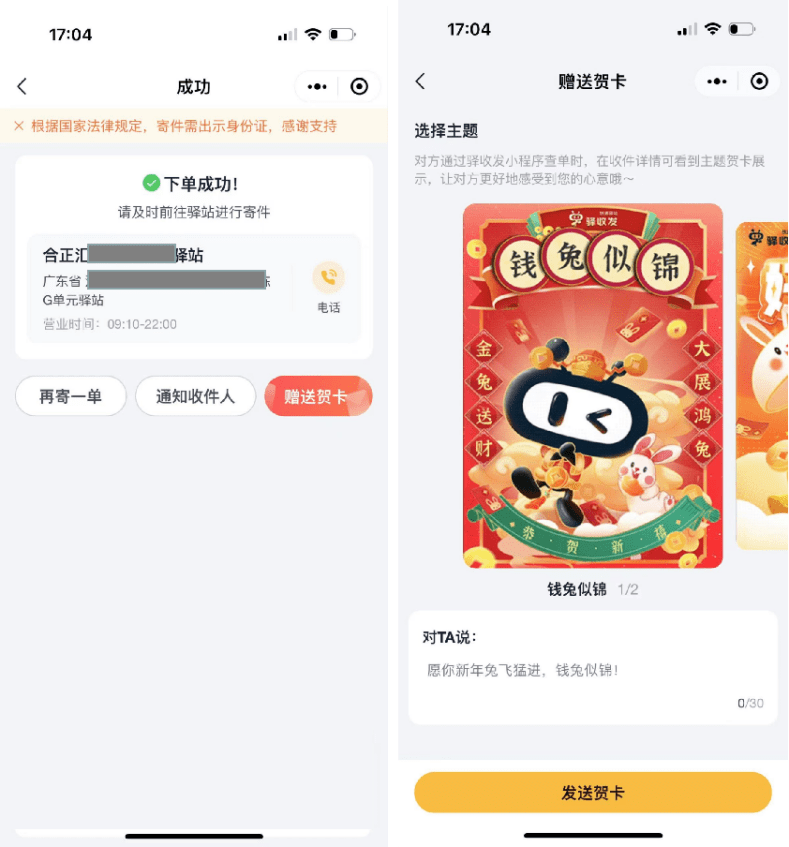The image size is (789, 847).
Task: Close mini program from the 赠送贺卡 screen
Action: click(x=759, y=81)
